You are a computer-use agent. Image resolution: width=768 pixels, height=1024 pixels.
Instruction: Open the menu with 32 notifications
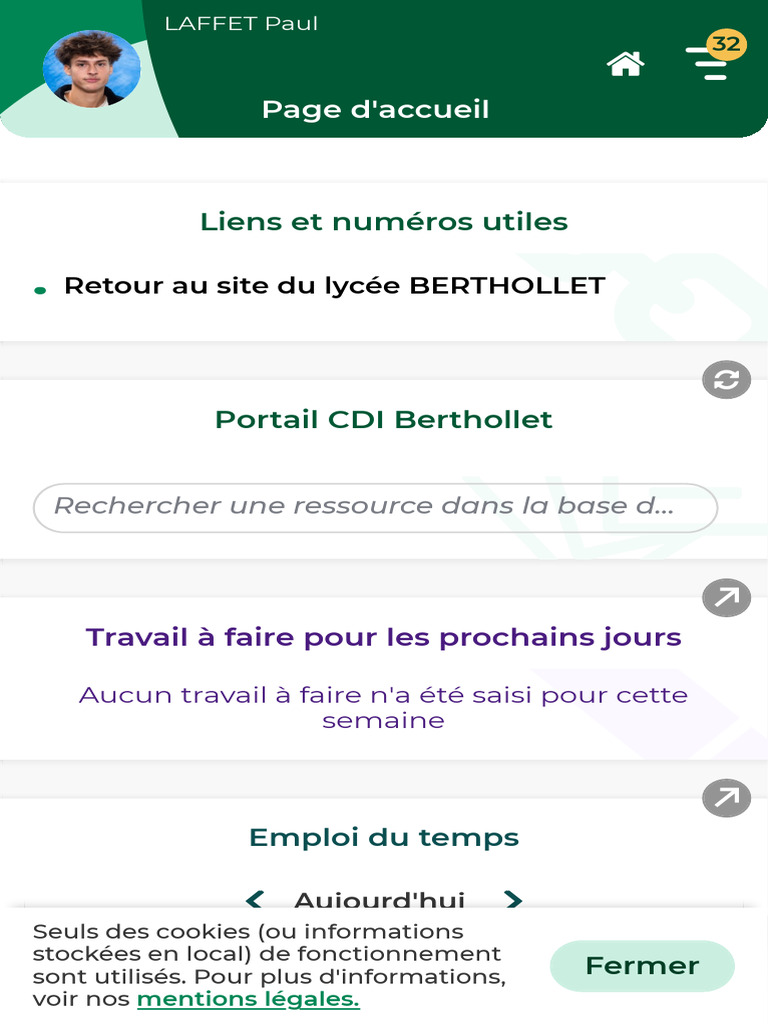click(x=708, y=62)
